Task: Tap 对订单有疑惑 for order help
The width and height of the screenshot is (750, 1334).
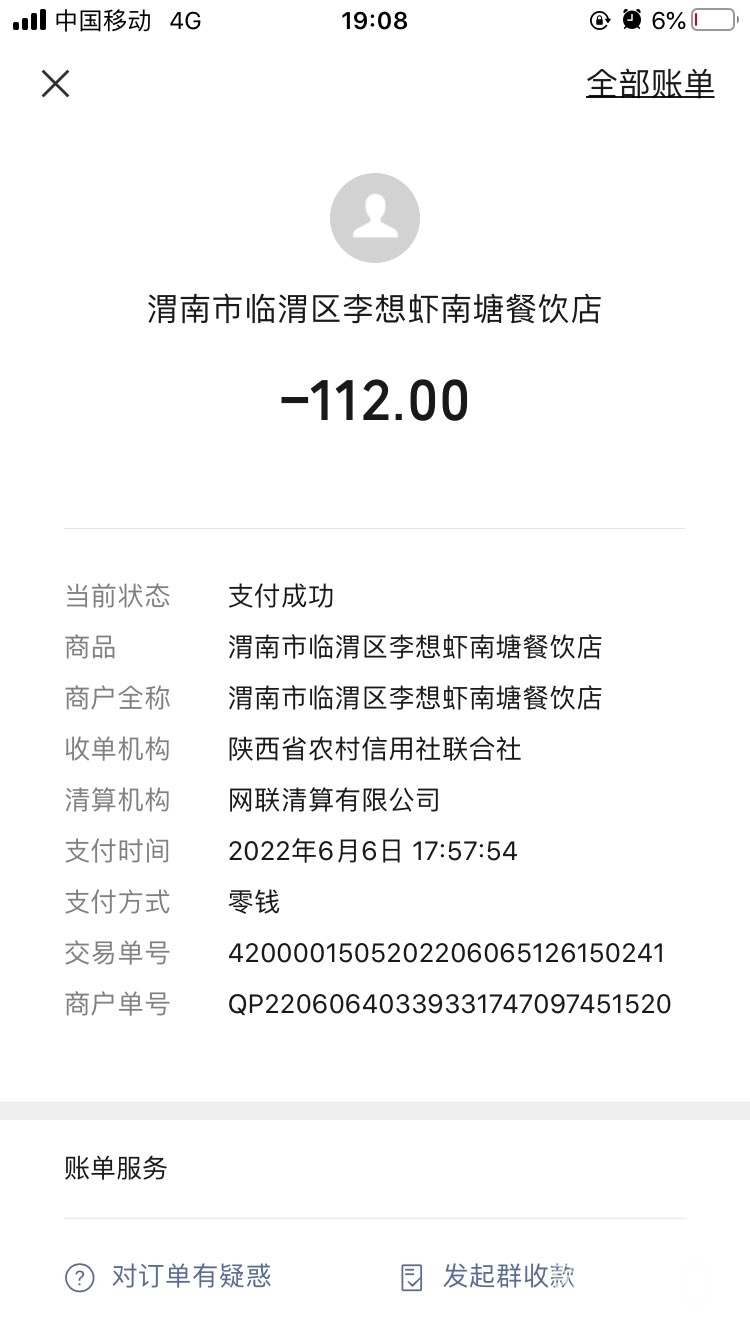Action: (x=169, y=1276)
